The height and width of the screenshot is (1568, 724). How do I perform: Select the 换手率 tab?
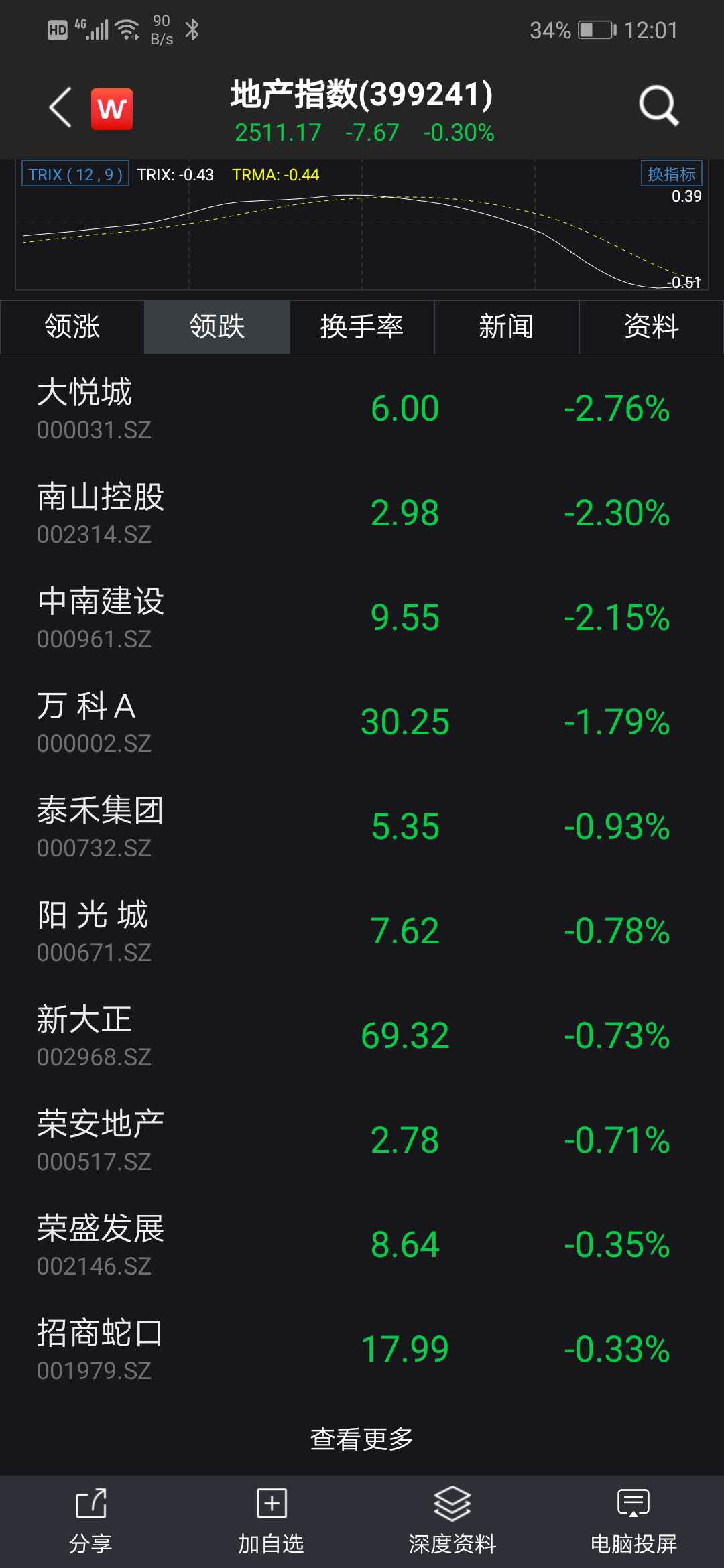362,327
